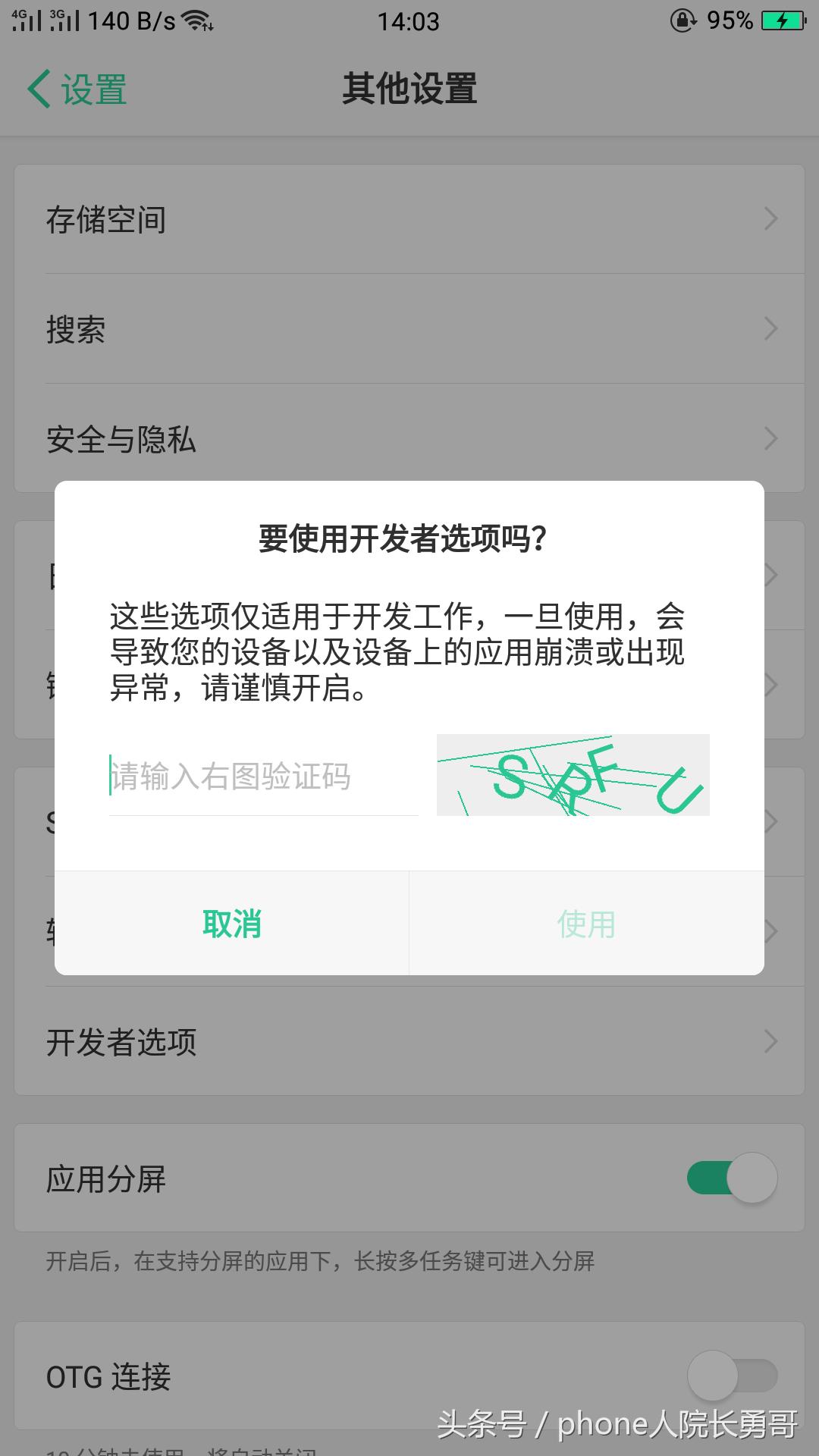The width and height of the screenshot is (819, 1456).
Task: Tap the green captcha image to refresh
Action: point(573,775)
